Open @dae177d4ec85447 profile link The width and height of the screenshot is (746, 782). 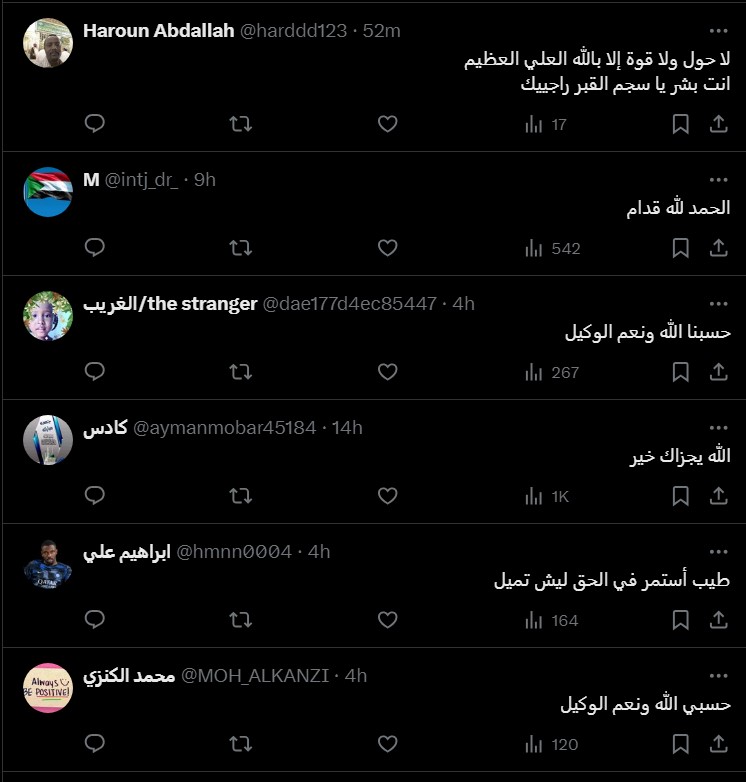(349, 304)
